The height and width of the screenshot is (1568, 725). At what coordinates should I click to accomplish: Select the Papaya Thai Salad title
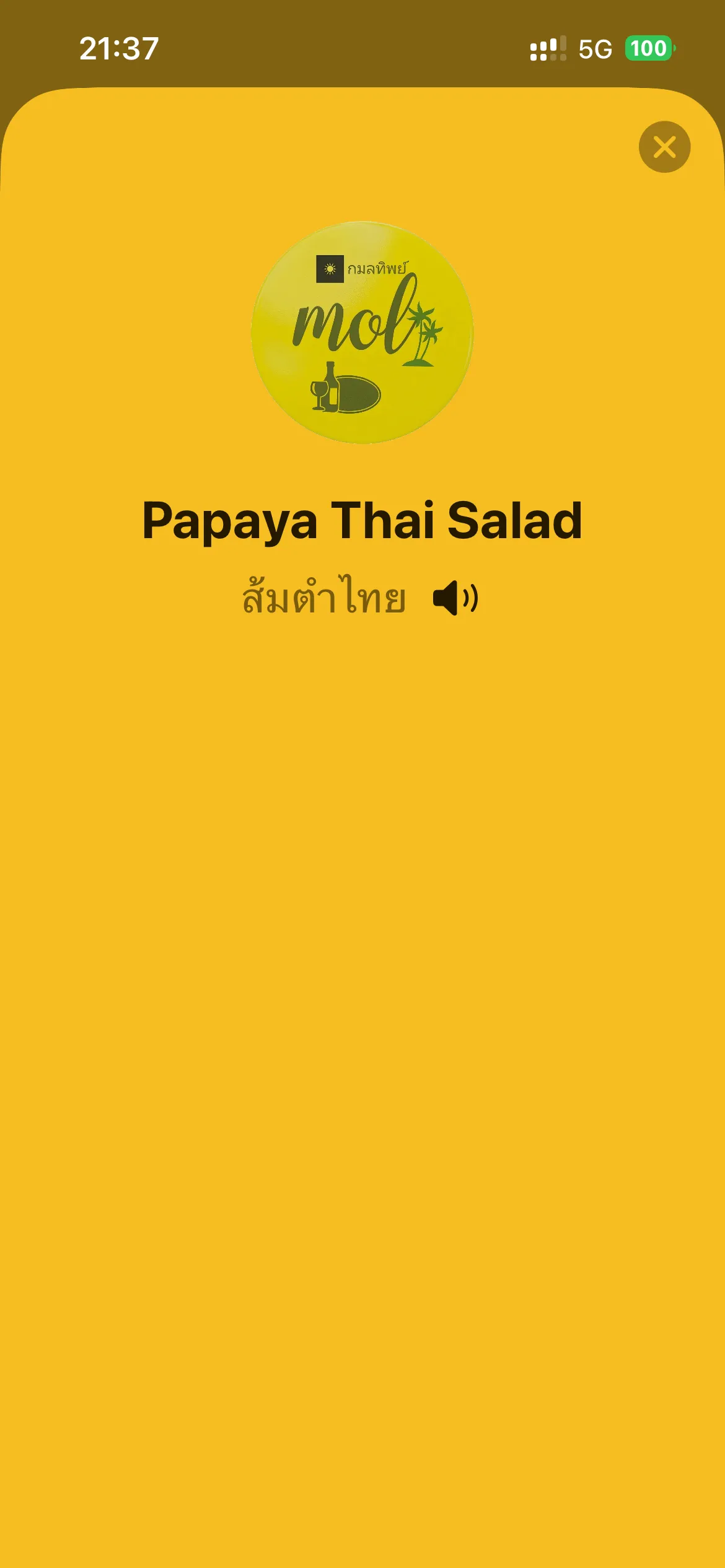362,522
